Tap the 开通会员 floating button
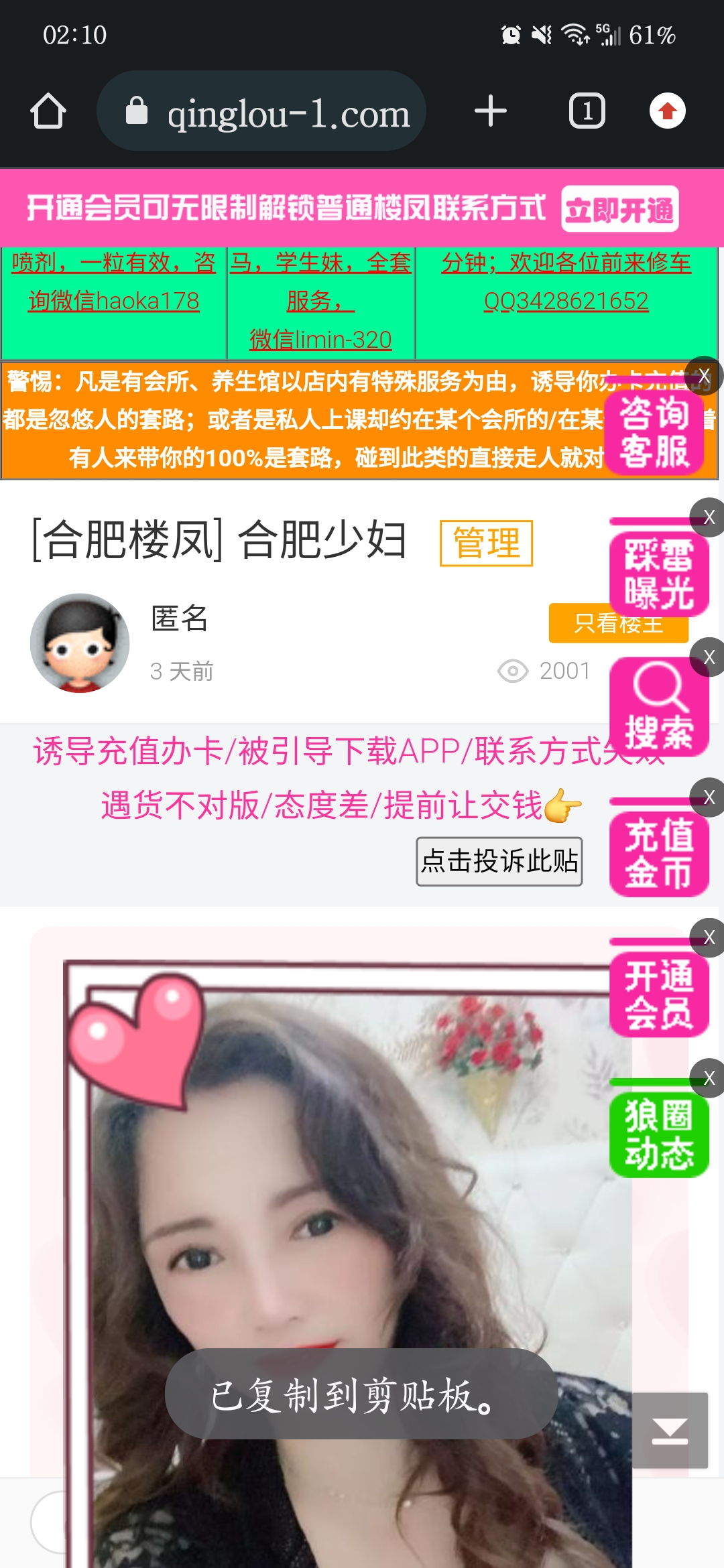Viewport: 724px width, 1568px height. coord(658,994)
